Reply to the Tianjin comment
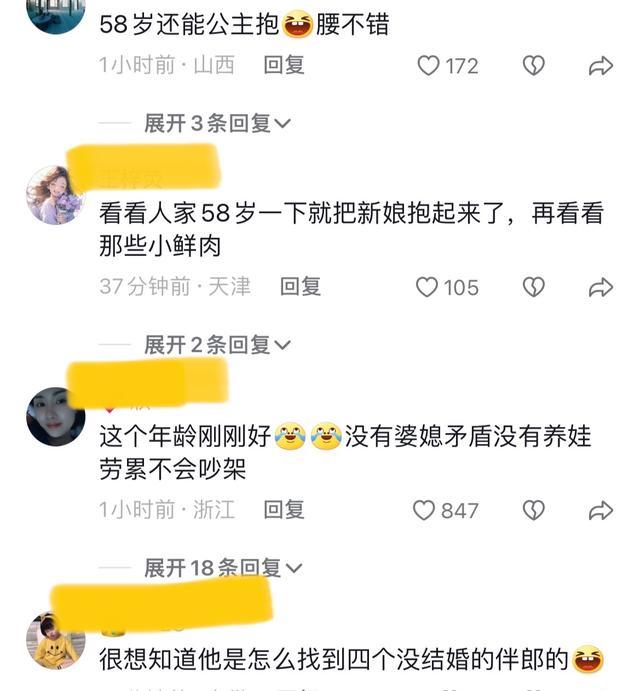 point(300,287)
